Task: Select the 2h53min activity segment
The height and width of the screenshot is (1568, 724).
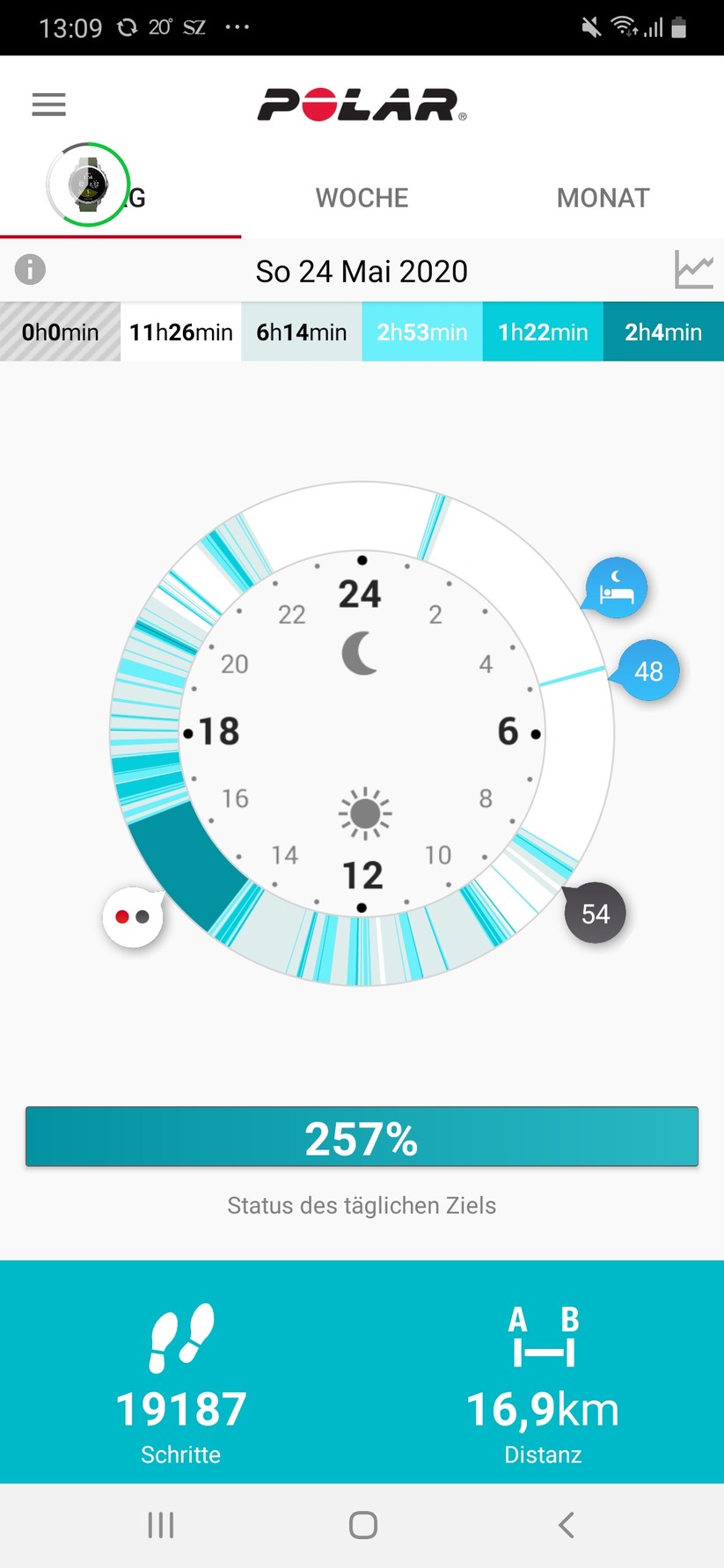Action: pyautogui.click(x=421, y=332)
